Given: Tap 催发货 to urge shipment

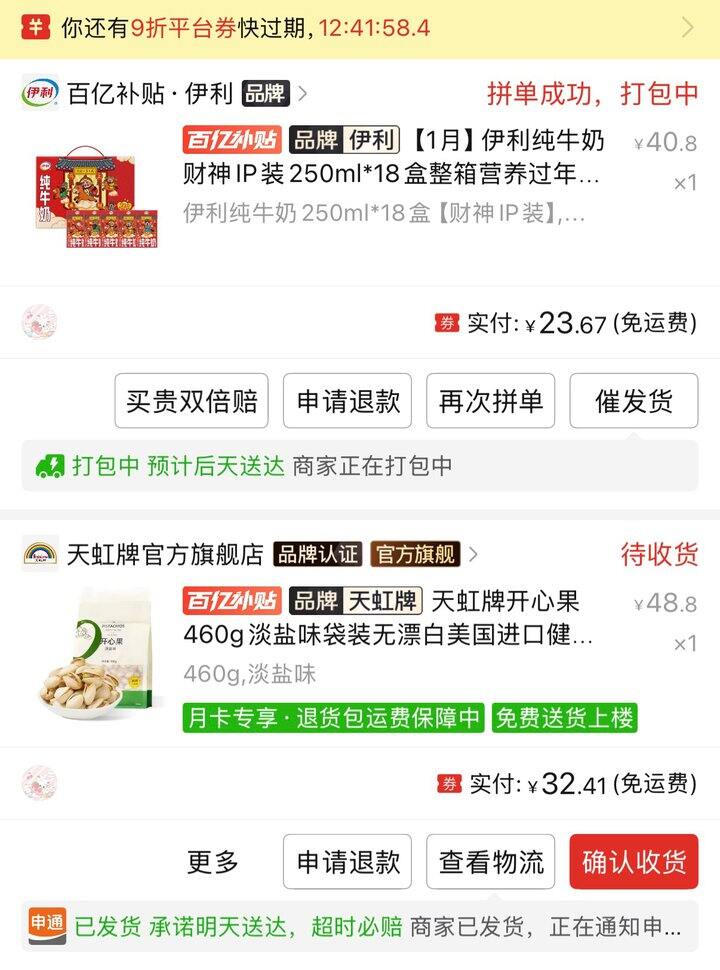Looking at the screenshot, I should tap(633, 401).
